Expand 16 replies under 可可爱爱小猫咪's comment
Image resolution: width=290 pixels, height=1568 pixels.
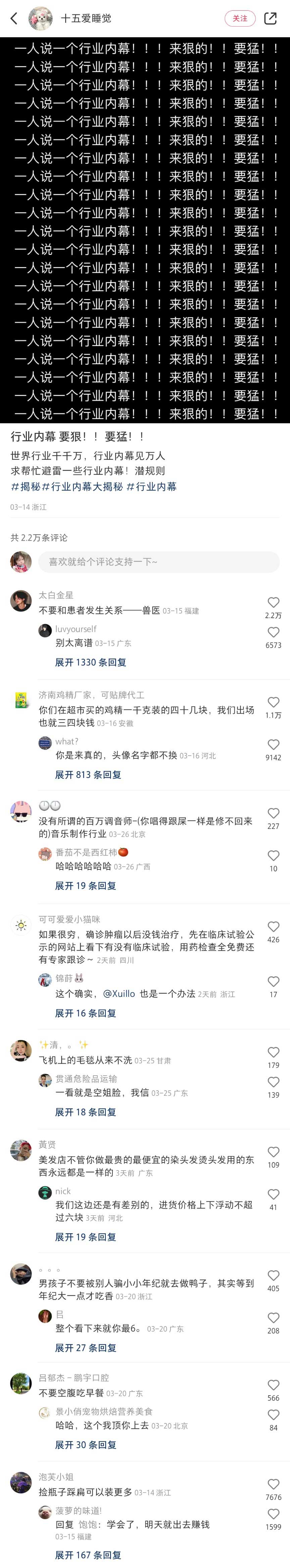coord(85,1013)
